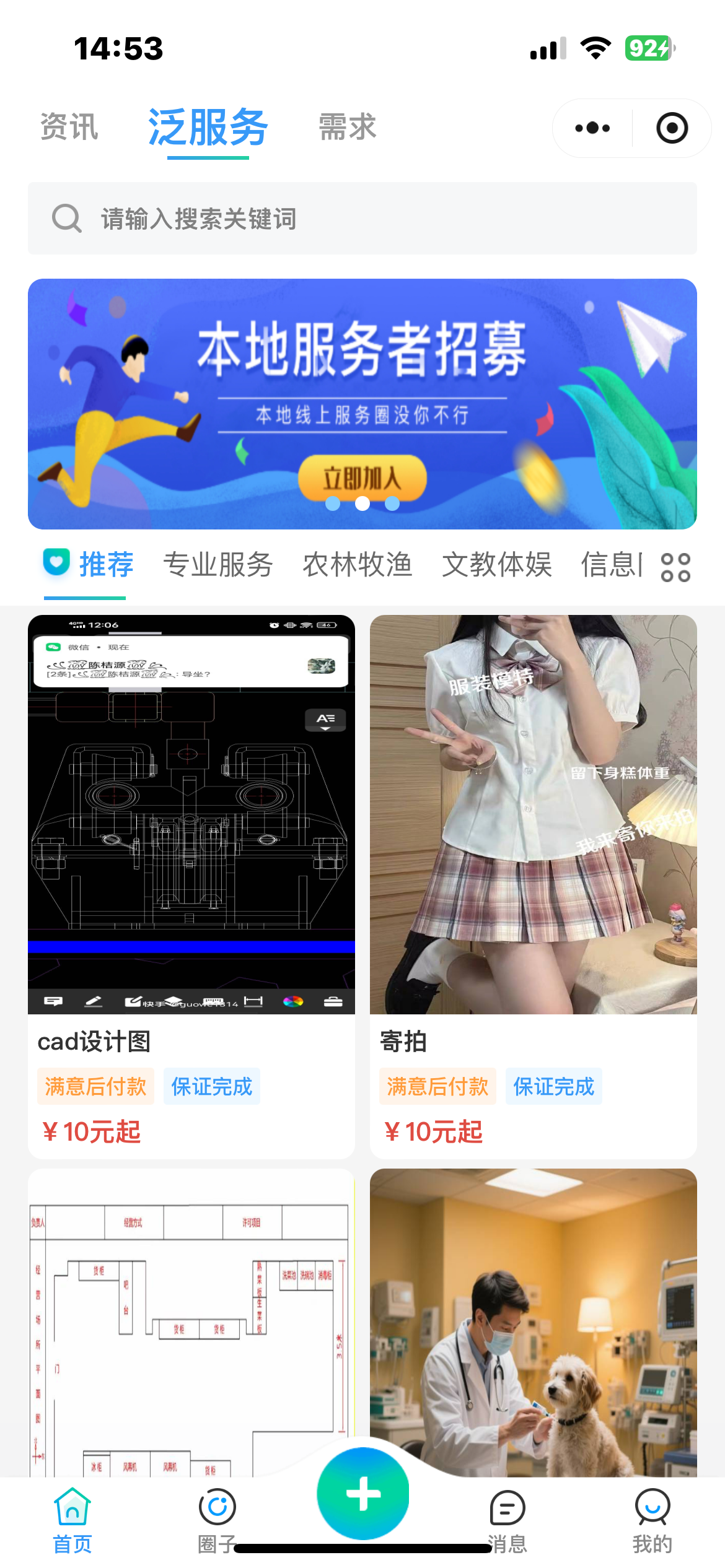Select the 专业服务 category tab

point(217,565)
